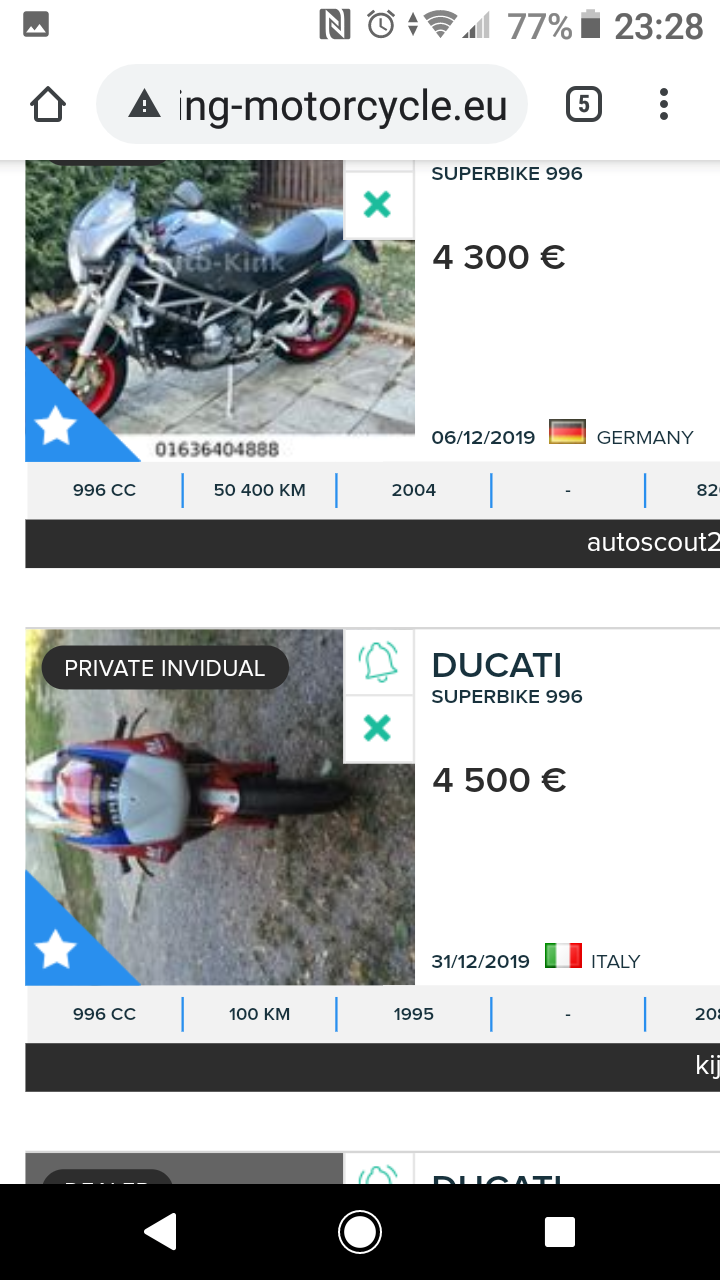Viewport: 720px width, 1280px height.
Task: Set alert bell on 4 500 € Ducati
Action: [378, 661]
